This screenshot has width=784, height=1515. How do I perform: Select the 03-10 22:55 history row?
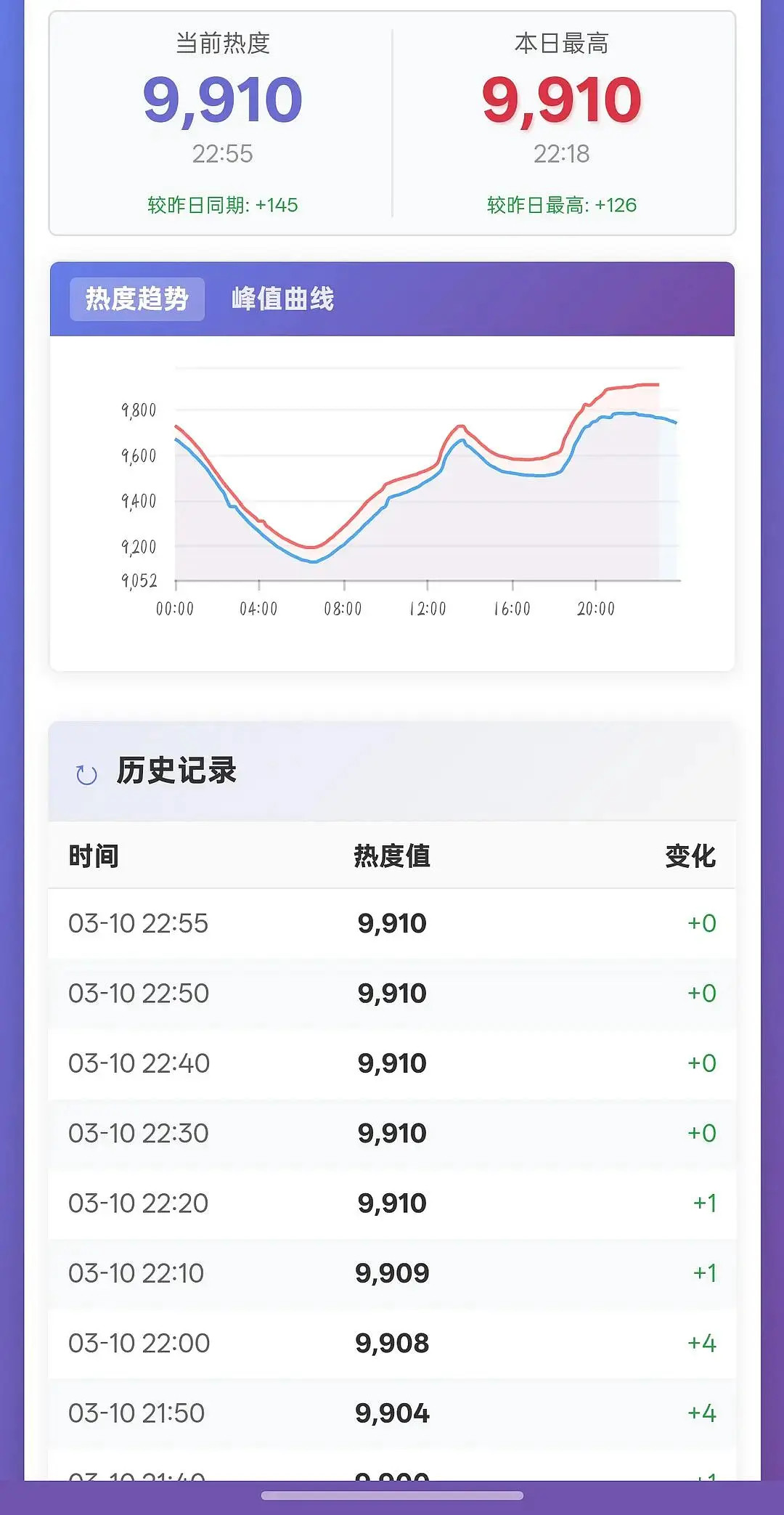pos(392,924)
